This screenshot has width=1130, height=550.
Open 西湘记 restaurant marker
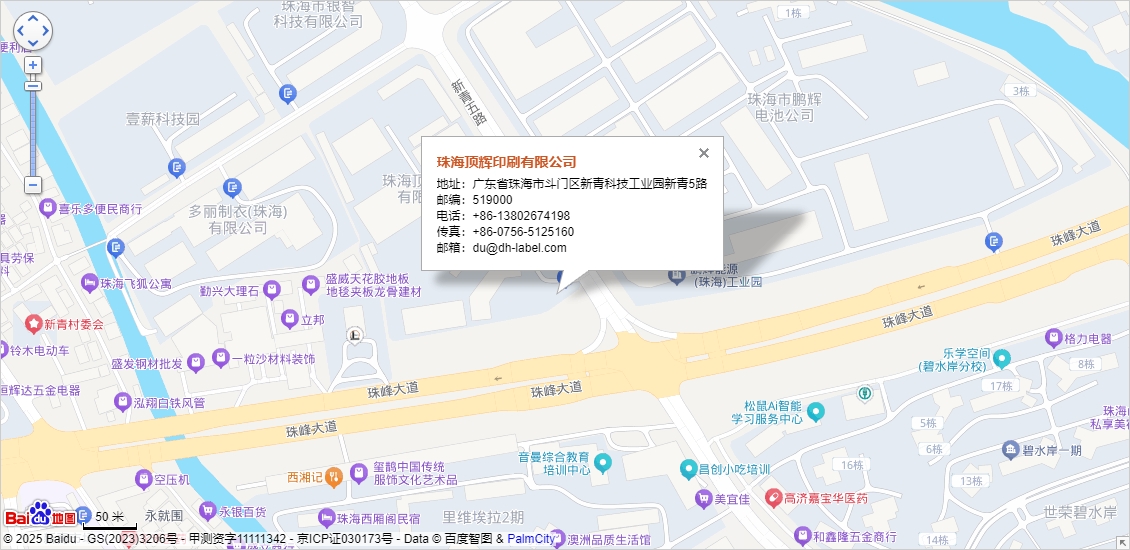pos(335,476)
